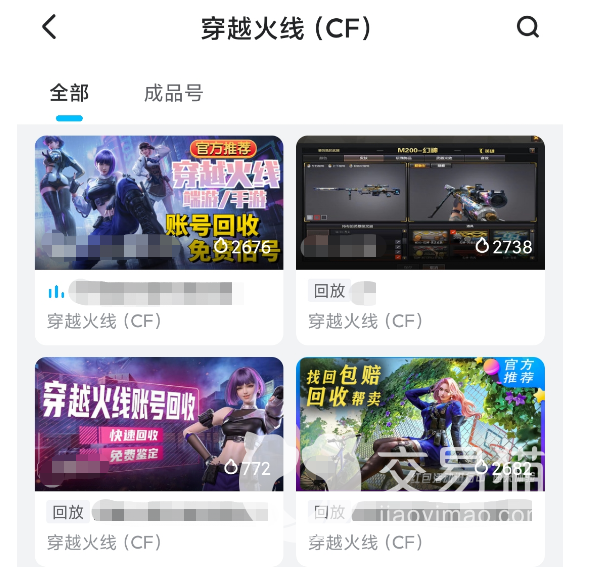Go back using the top-left arrow
This screenshot has height=567, width=605.
[x=49, y=27]
